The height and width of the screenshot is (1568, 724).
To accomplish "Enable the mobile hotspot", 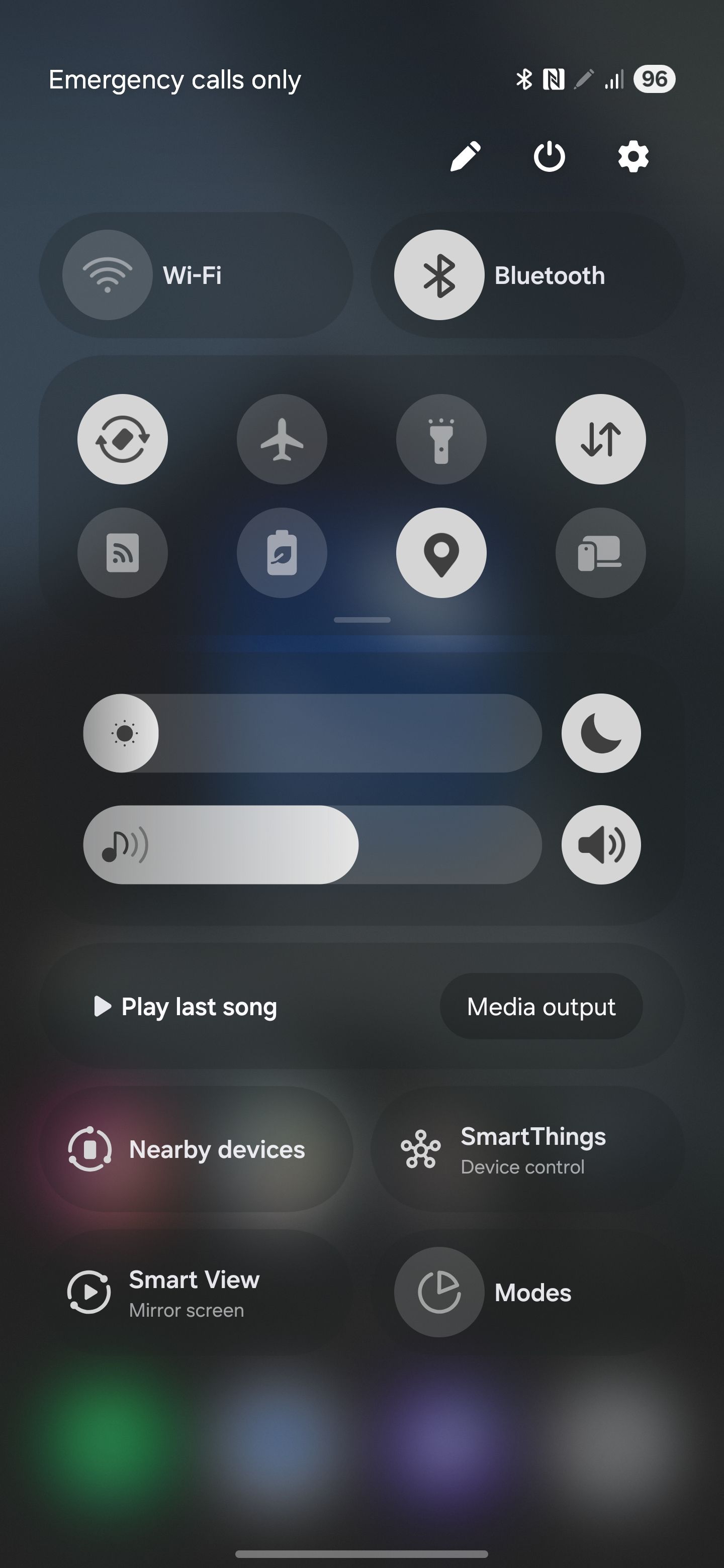I will [x=122, y=553].
